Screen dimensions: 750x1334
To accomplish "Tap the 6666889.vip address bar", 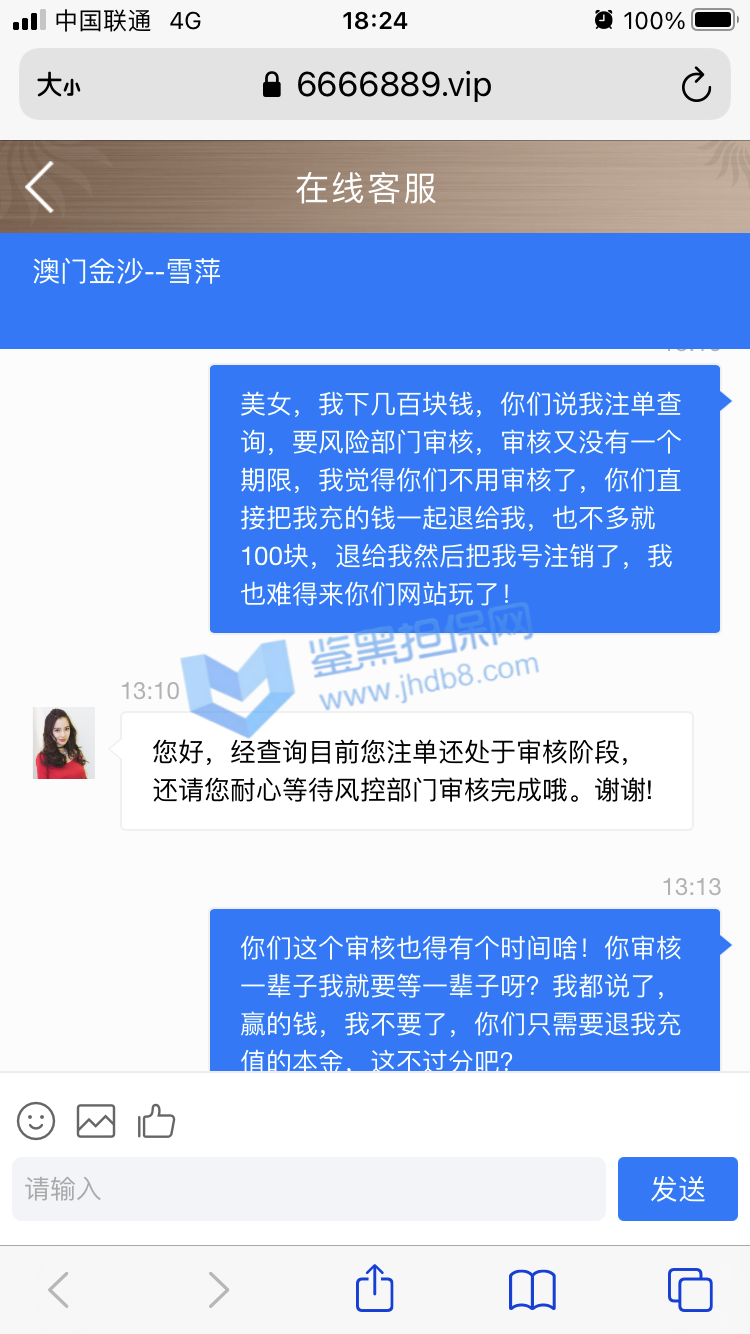I will [x=378, y=85].
